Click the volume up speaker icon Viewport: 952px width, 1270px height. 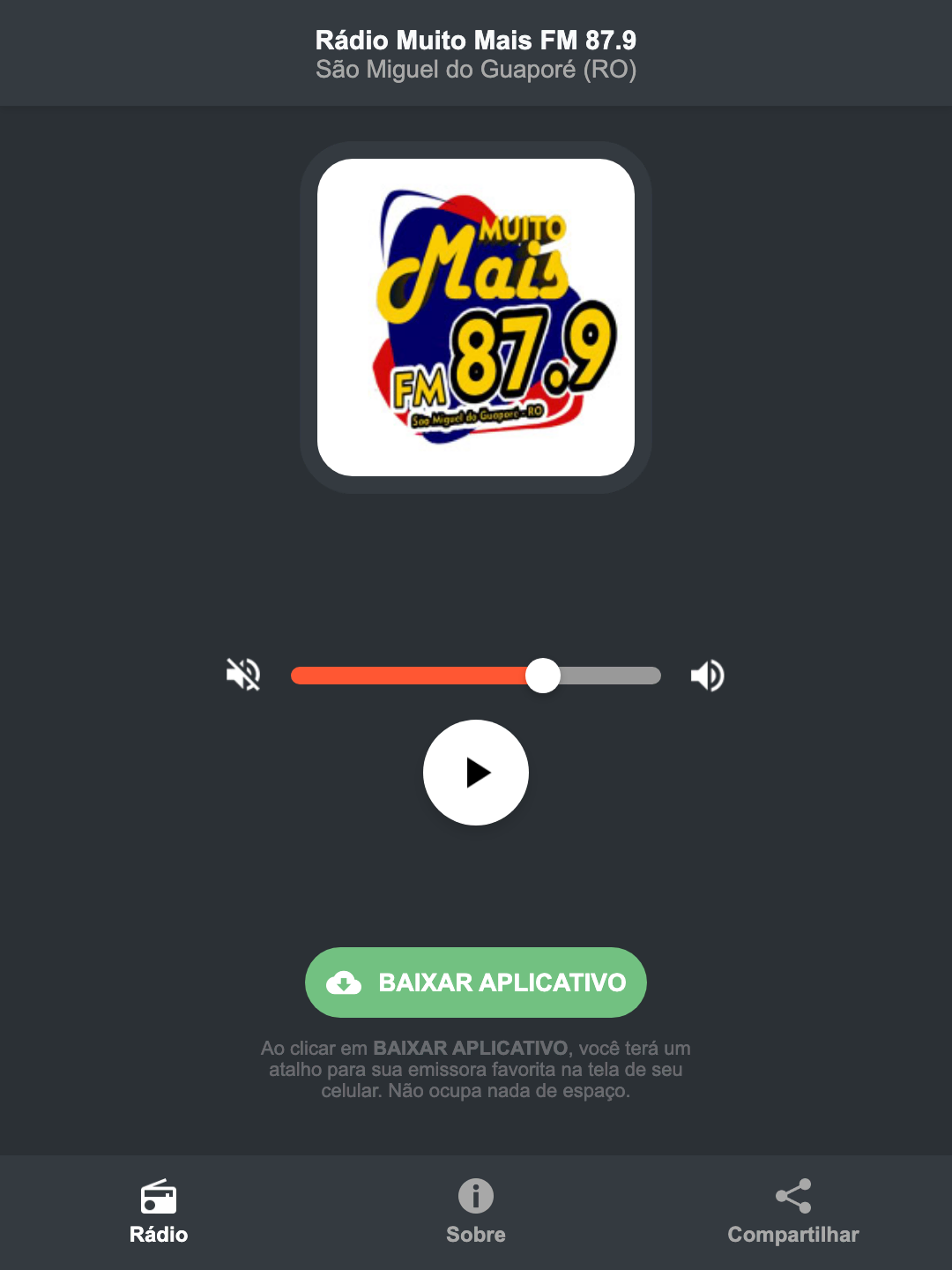[x=707, y=675]
